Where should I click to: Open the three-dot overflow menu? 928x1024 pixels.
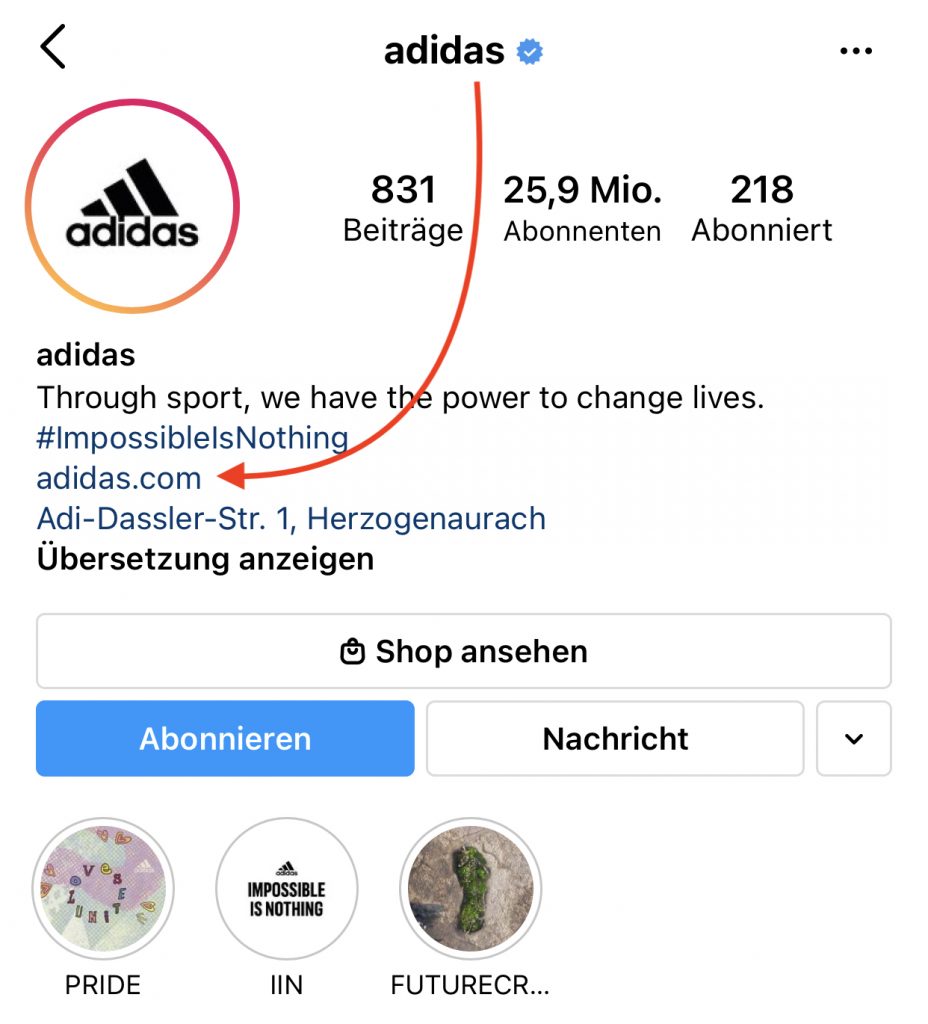click(x=856, y=51)
